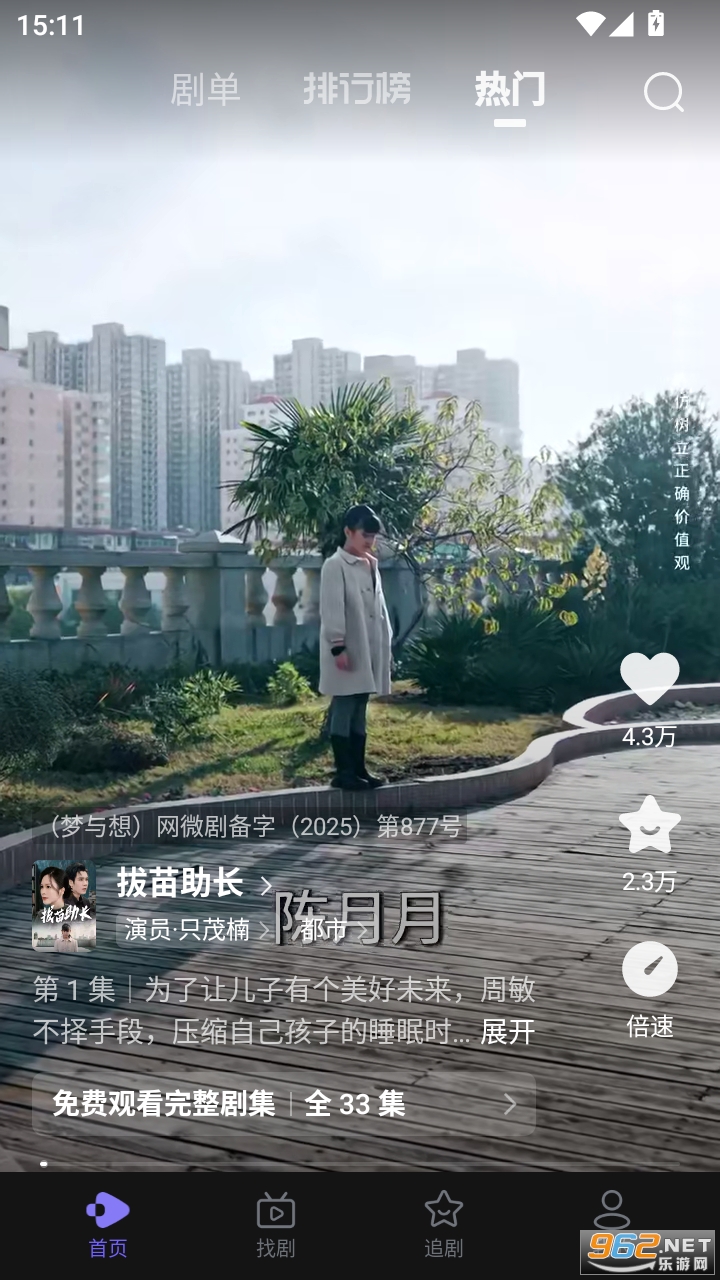Open the 倍速 playback speed control
Image resolution: width=720 pixels, height=1280 pixels.
pyautogui.click(x=649, y=970)
